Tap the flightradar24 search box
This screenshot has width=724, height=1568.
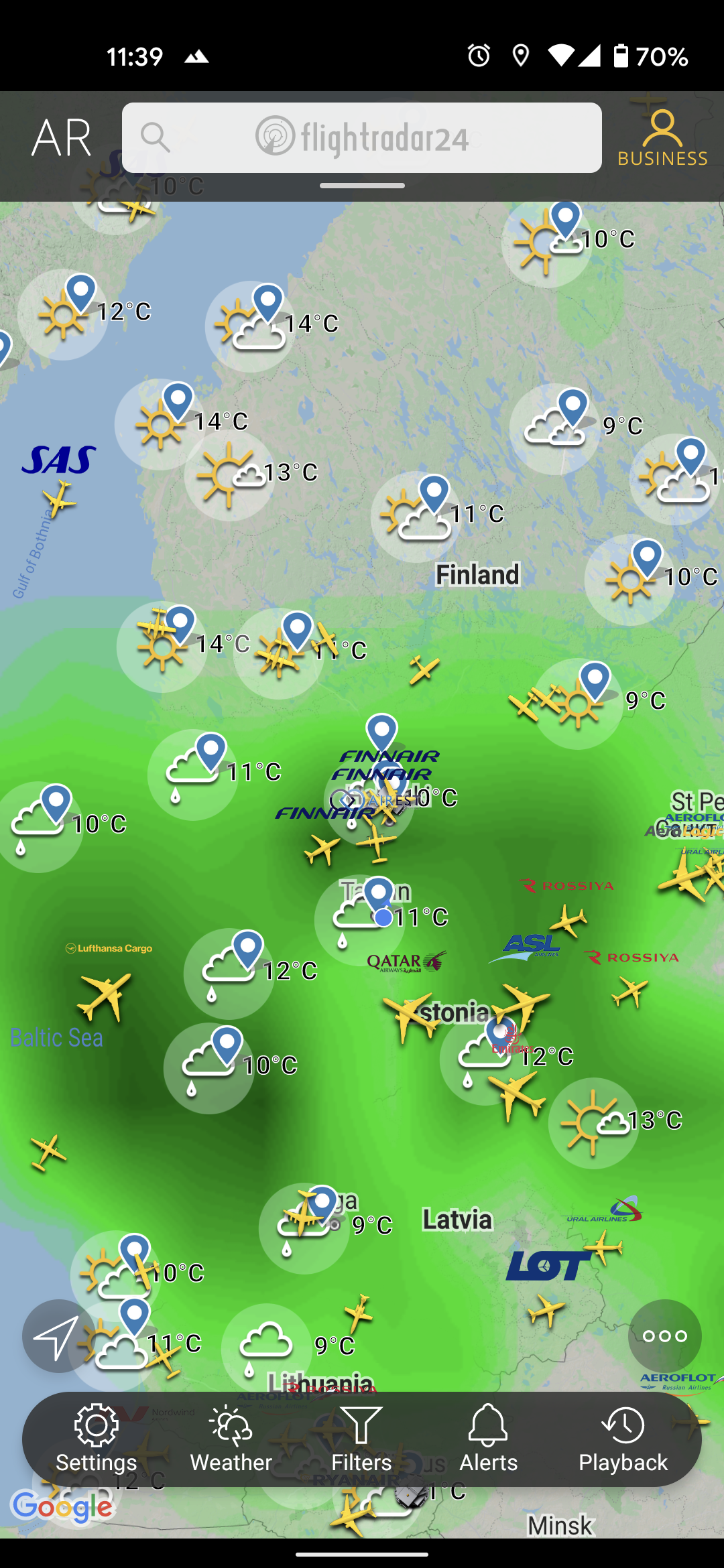point(362,137)
